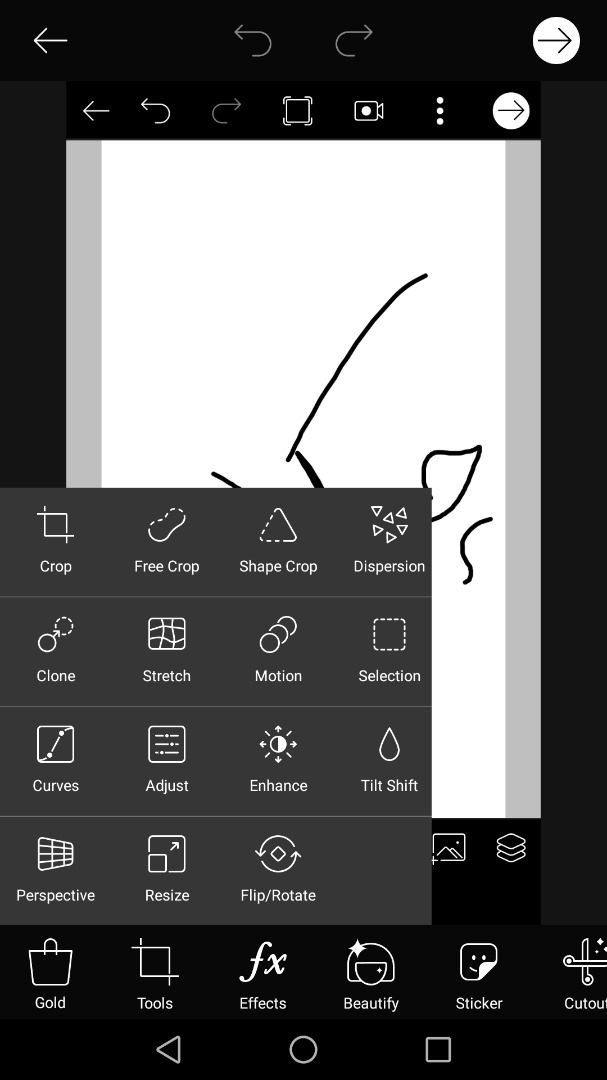Viewport: 607px width, 1080px height.
Task: Select the Clone tool
Action: [55, 651]
